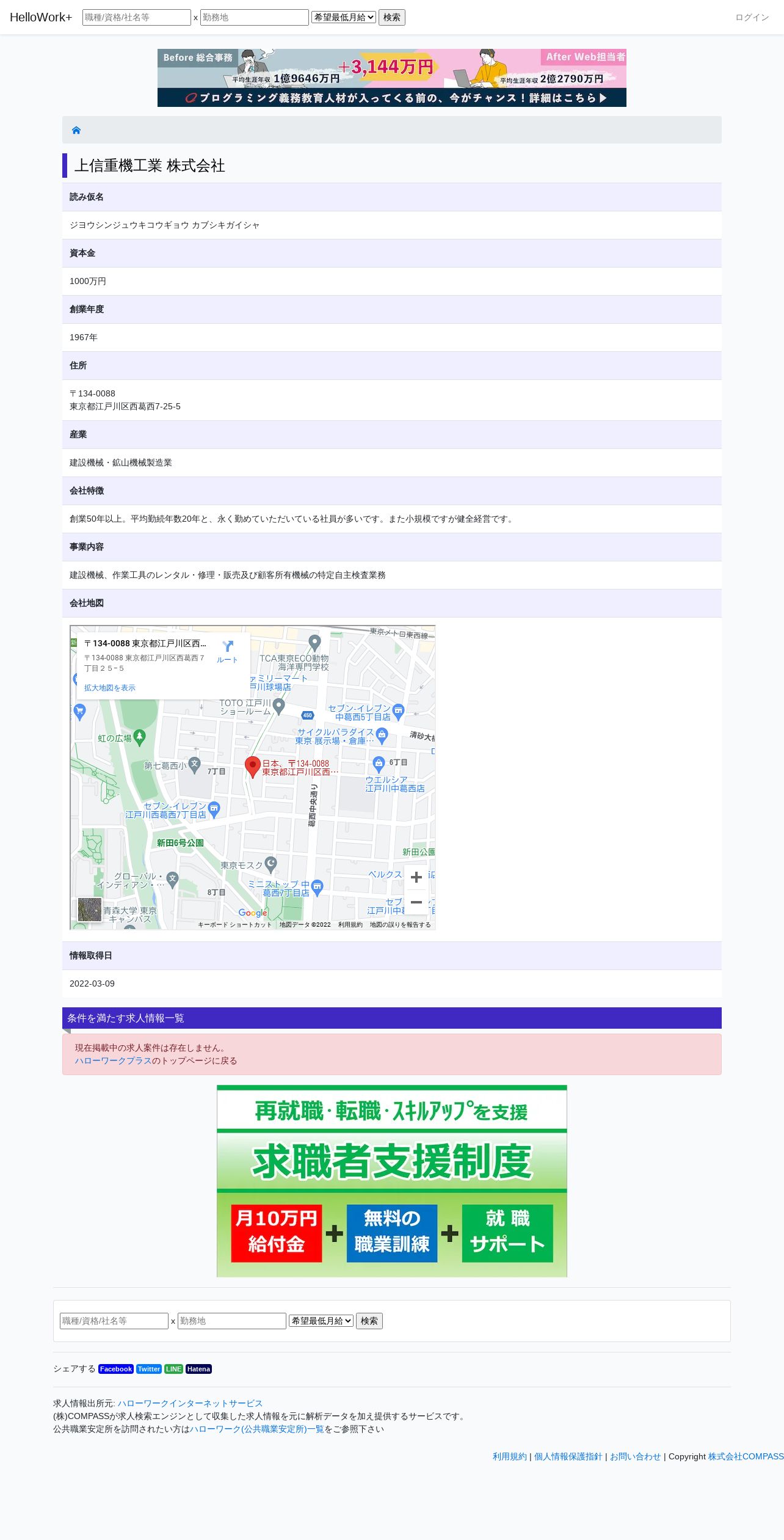Share via the LINE badge
This screenshot has height=1540, width=784.
pyautogui.click(x=173, y=1369)
